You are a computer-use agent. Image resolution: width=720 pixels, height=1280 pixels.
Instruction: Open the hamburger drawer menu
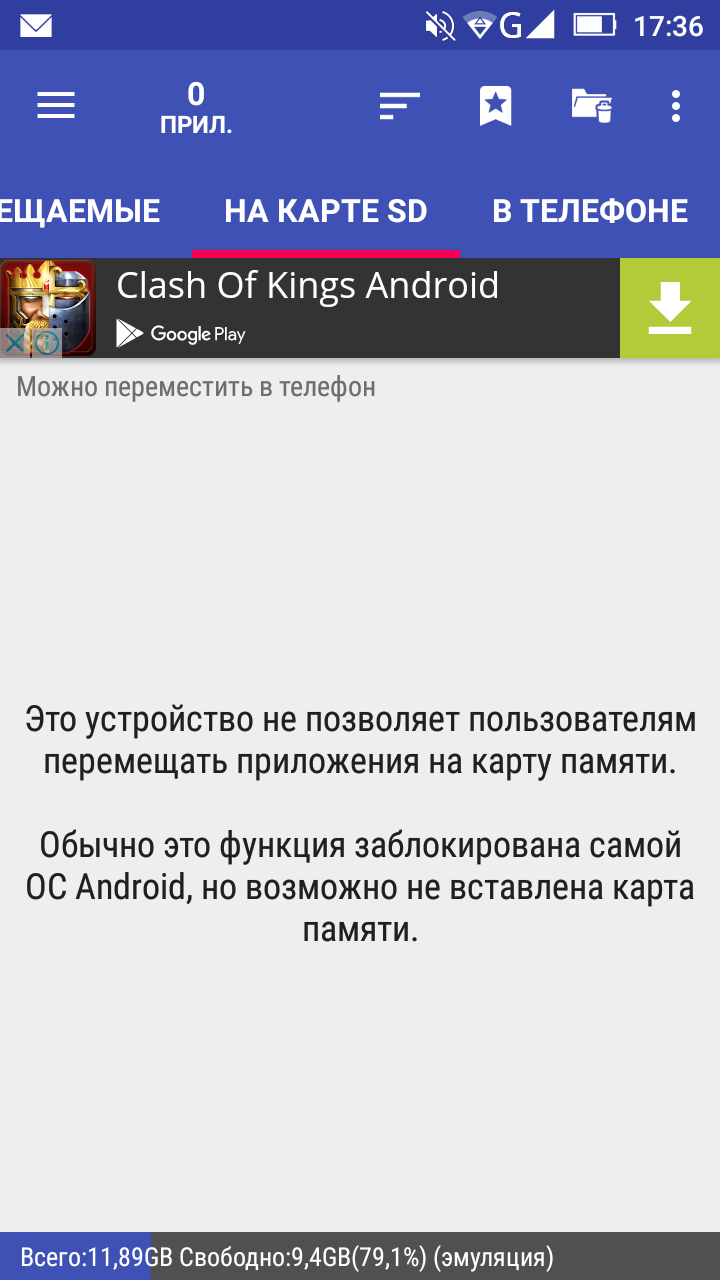pyautogui.click(x=56, y=105)
